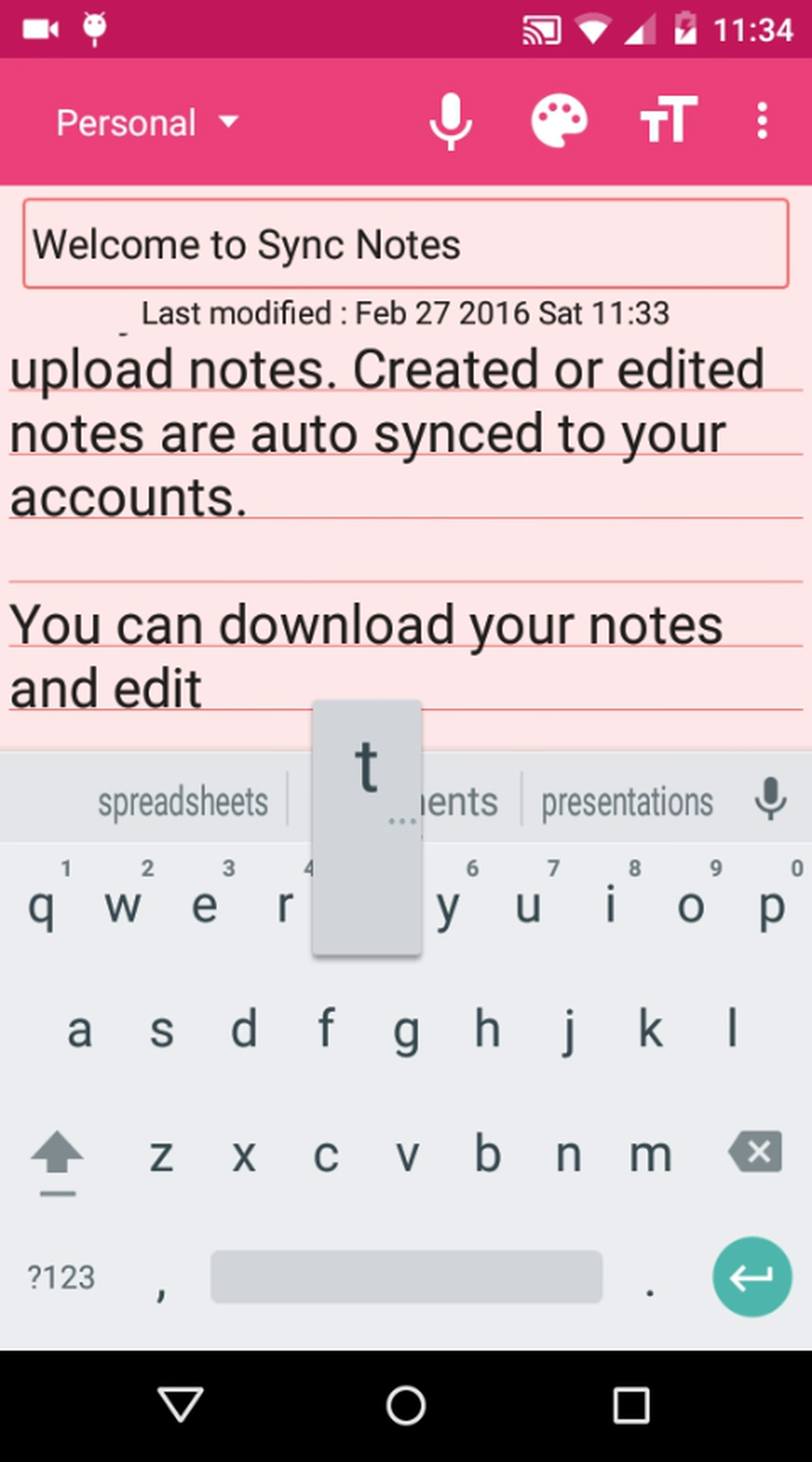Screen dimensions: 812x1462
Task: Switch to symbols with ?123 key
Action: [62, 1277]
